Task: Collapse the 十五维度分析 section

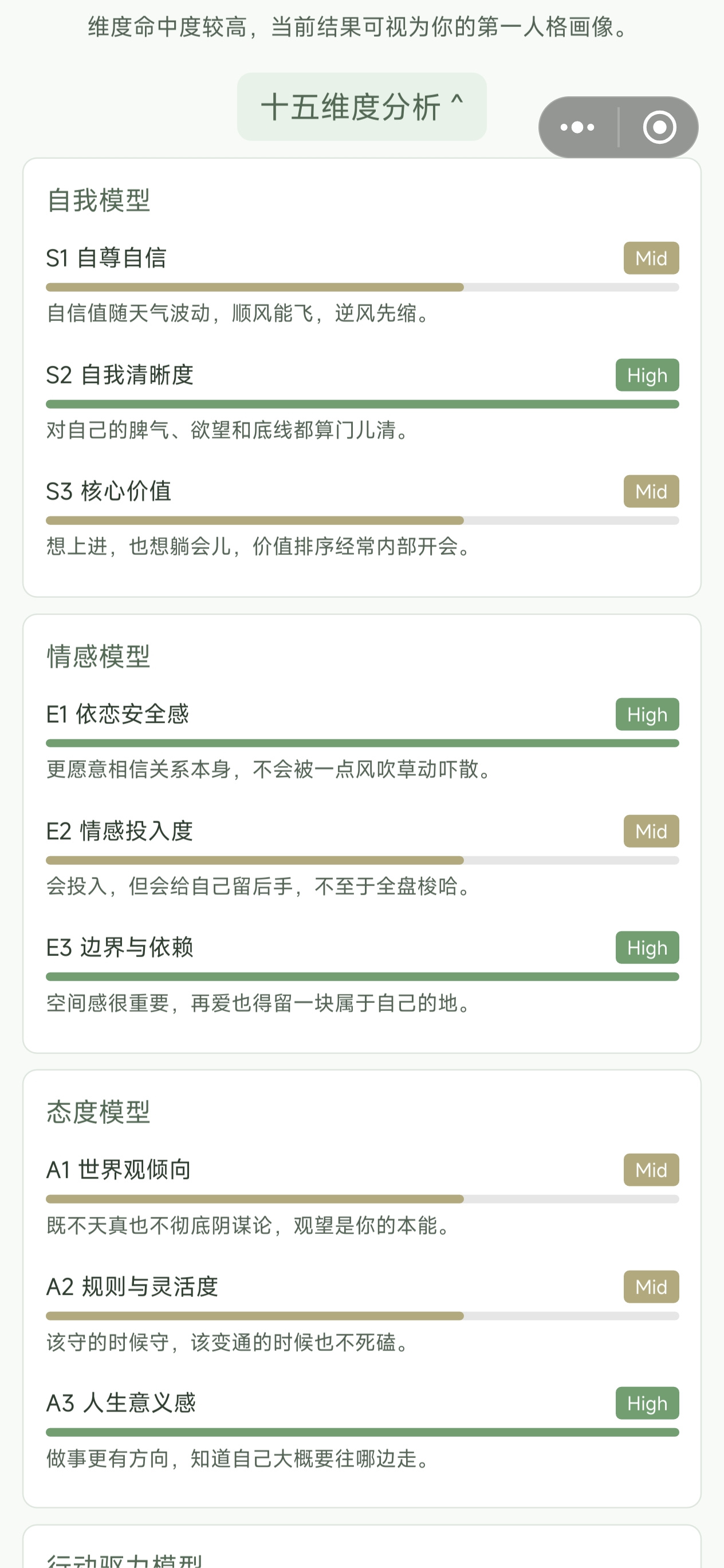Action: [x=362, y=107]
